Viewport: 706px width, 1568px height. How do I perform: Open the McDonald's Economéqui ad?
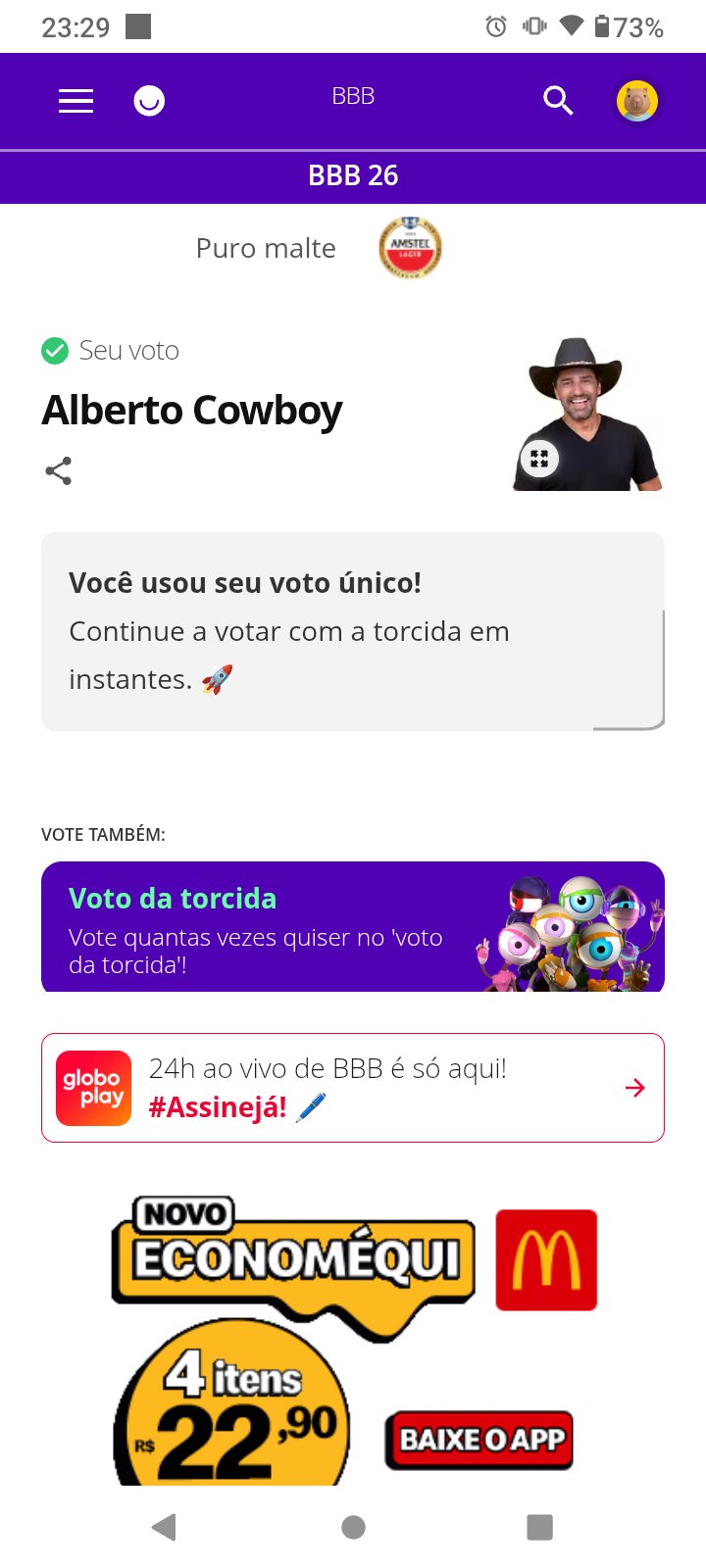(353, 1338)
